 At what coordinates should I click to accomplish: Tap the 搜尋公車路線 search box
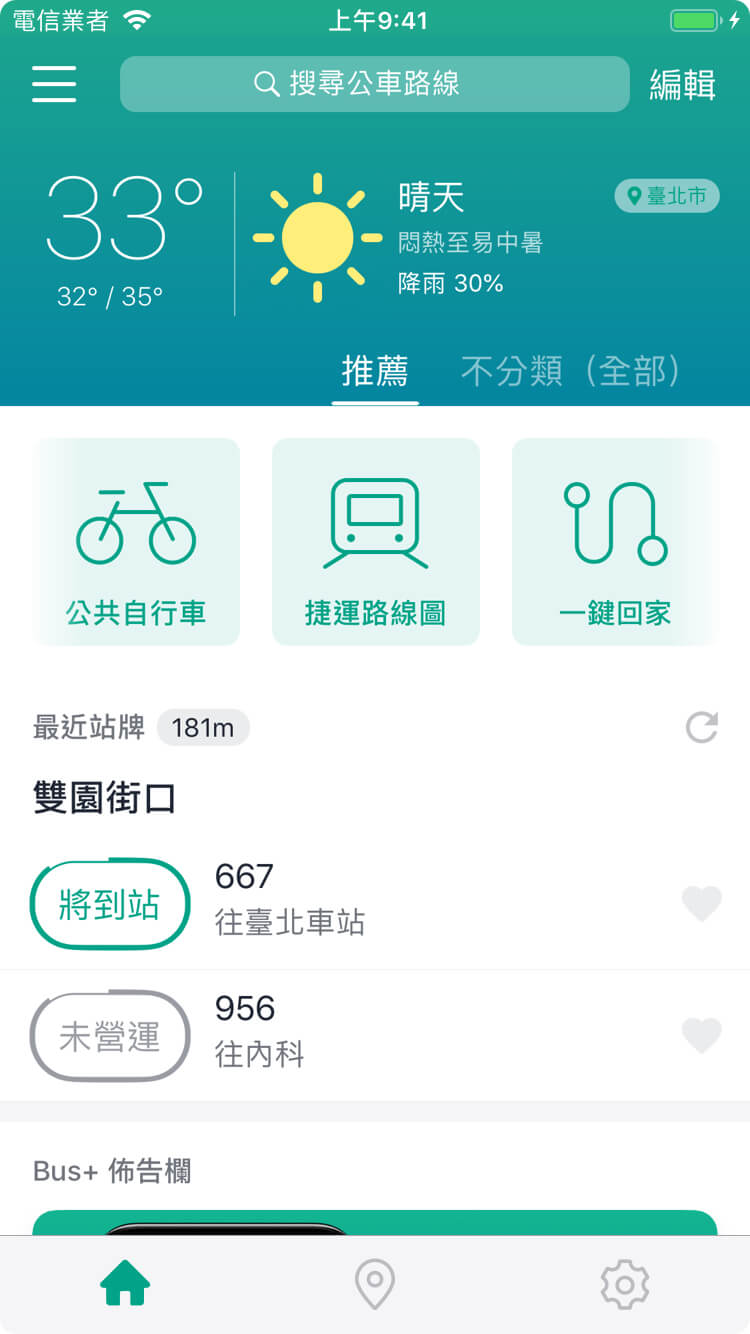click(x=374, y=84)
